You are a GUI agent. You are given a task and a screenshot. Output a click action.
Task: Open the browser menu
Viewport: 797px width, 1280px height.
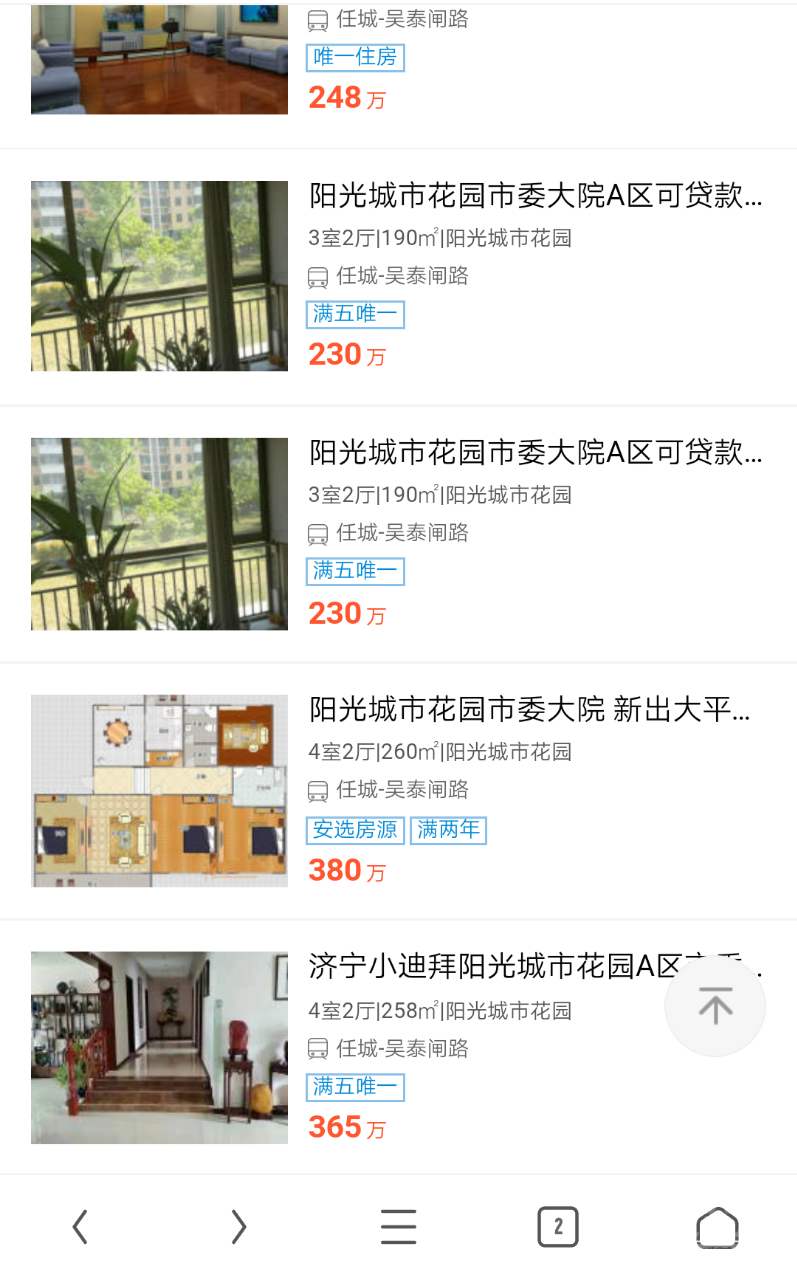point(398,1227)
